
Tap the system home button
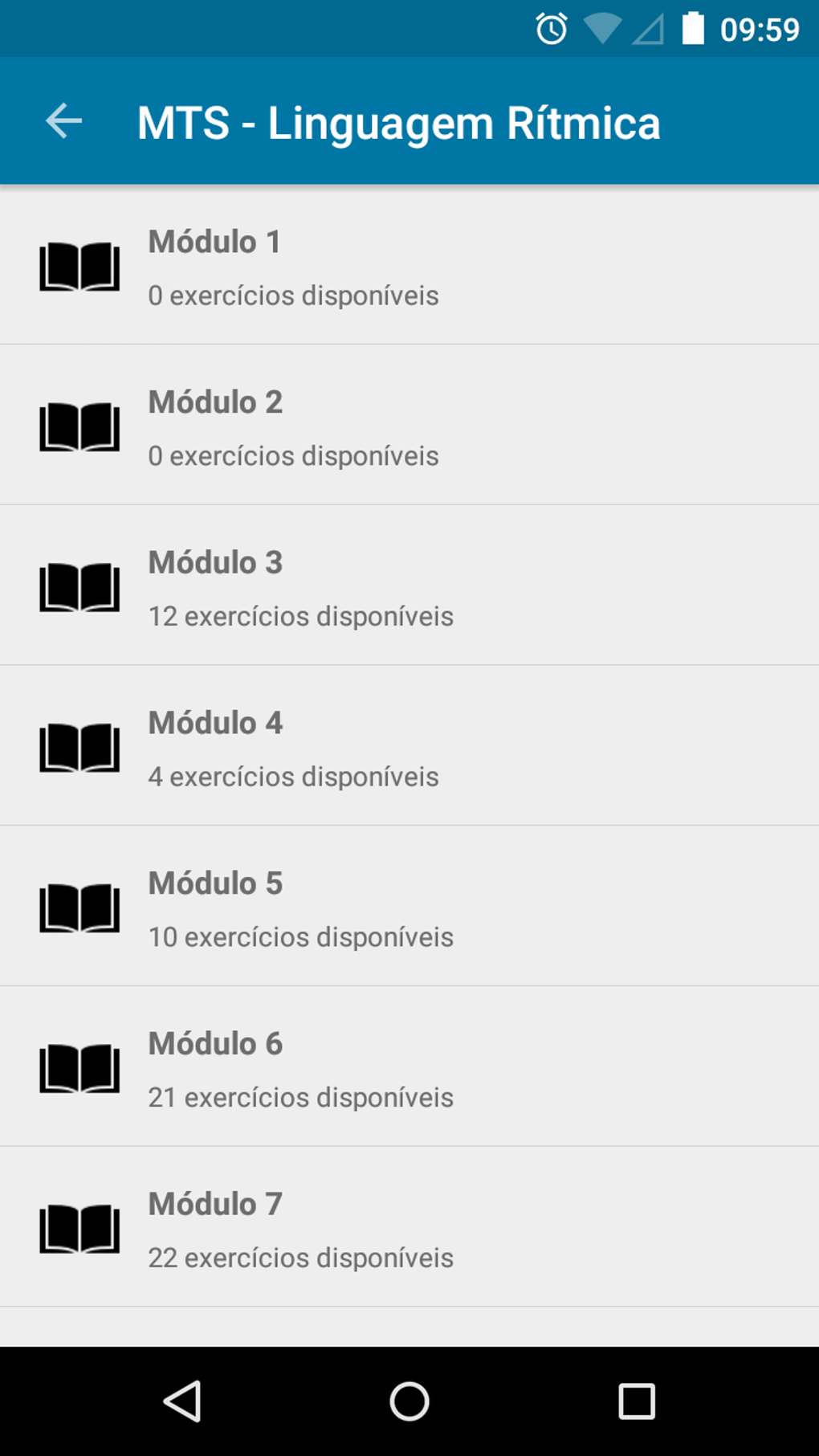[409, 1401]
